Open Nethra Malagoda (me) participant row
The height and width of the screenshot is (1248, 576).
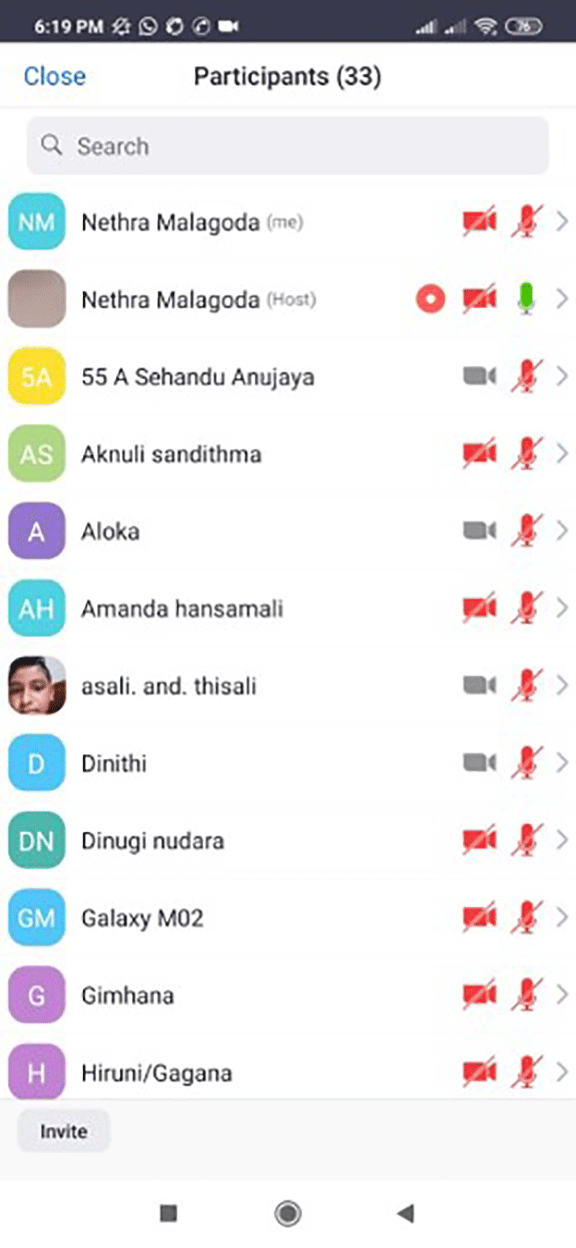pos(288,222)
